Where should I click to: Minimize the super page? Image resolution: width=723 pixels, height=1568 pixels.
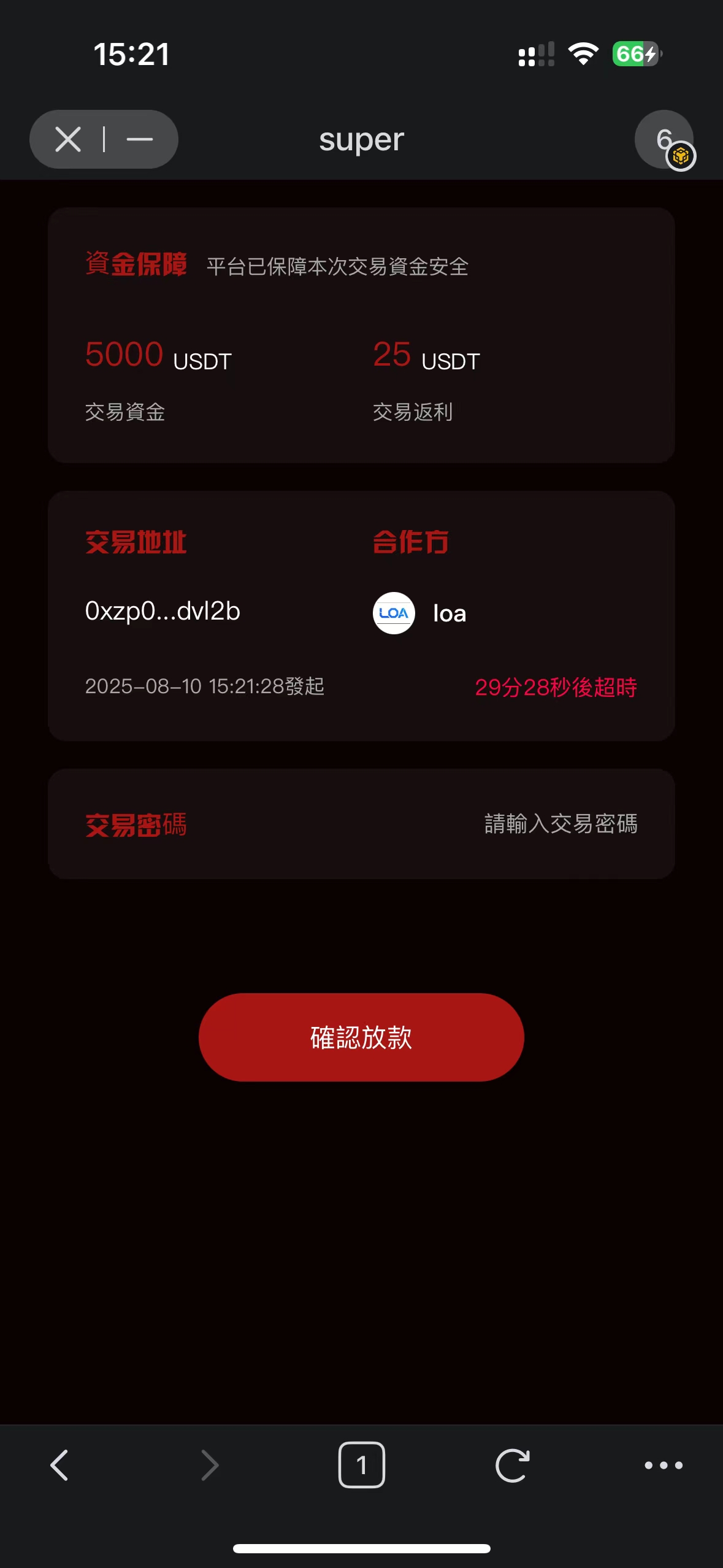coord(140,139)
